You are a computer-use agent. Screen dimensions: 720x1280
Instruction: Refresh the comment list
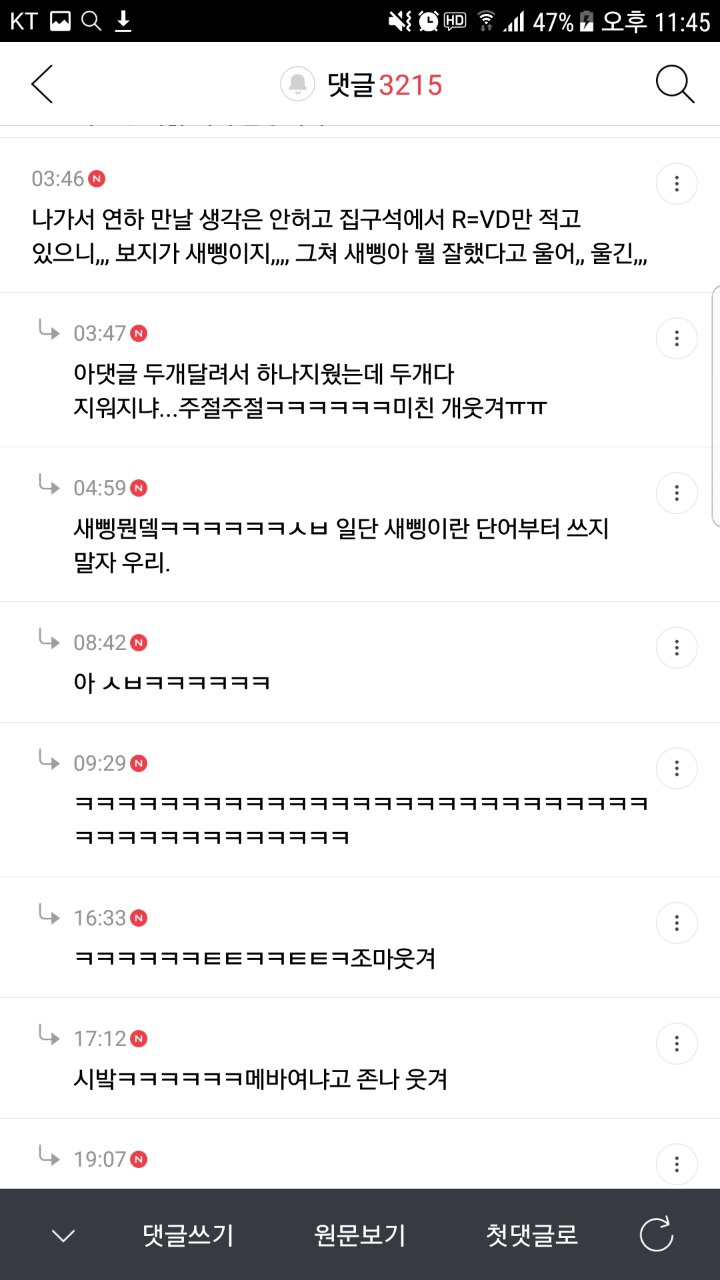tap(657, 1235)
